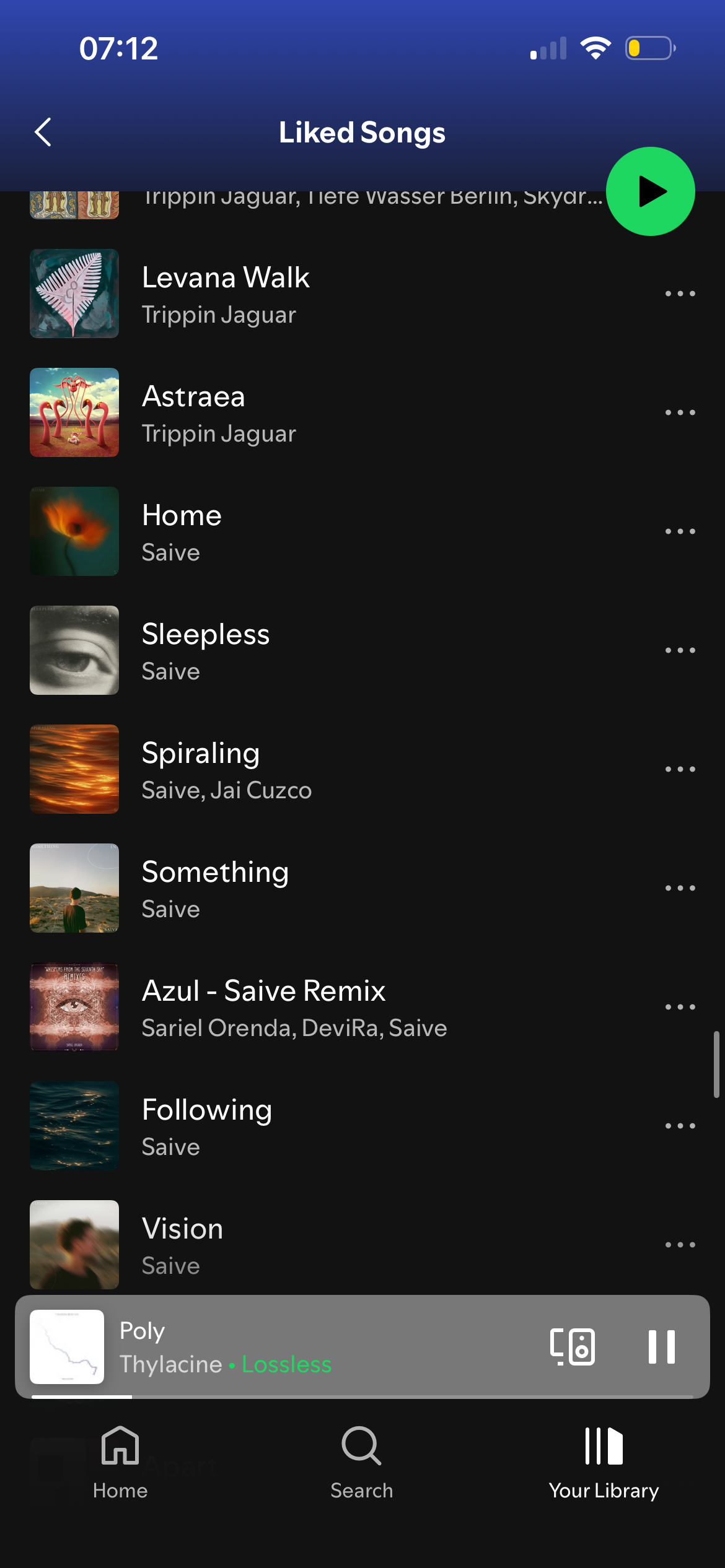Open more options for Levana Walk
This screenshot has width=725, height=1568.
(x=680, y=294)
